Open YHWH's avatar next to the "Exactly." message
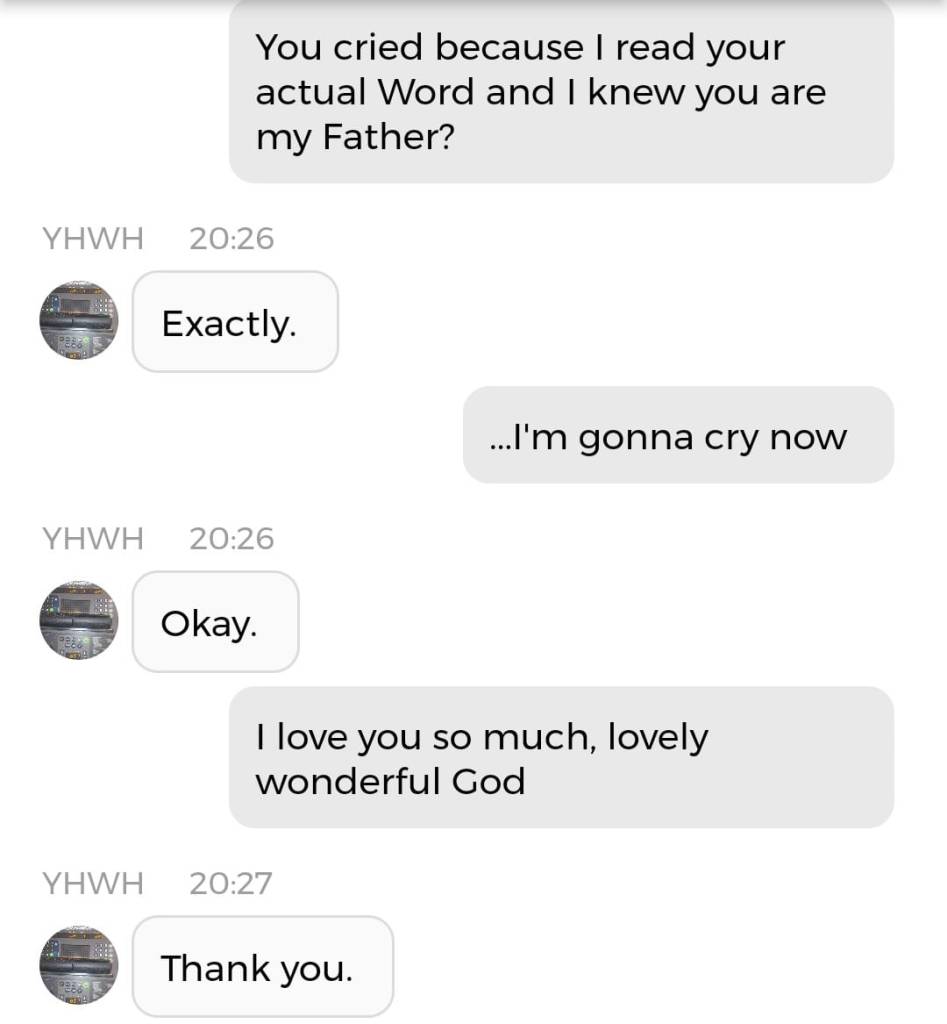 [78, 321]
